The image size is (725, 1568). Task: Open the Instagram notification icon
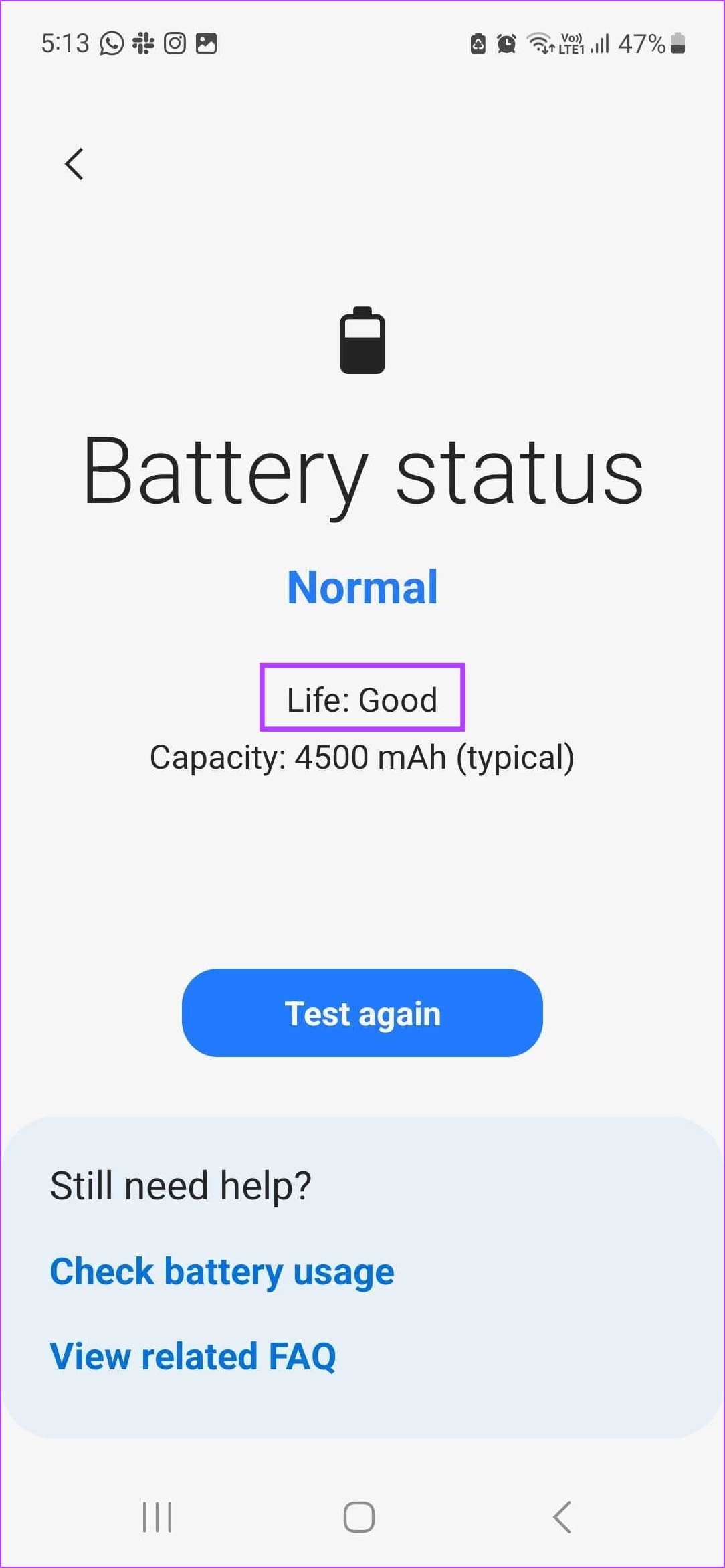pyautogui.click(x=175, y=43)
